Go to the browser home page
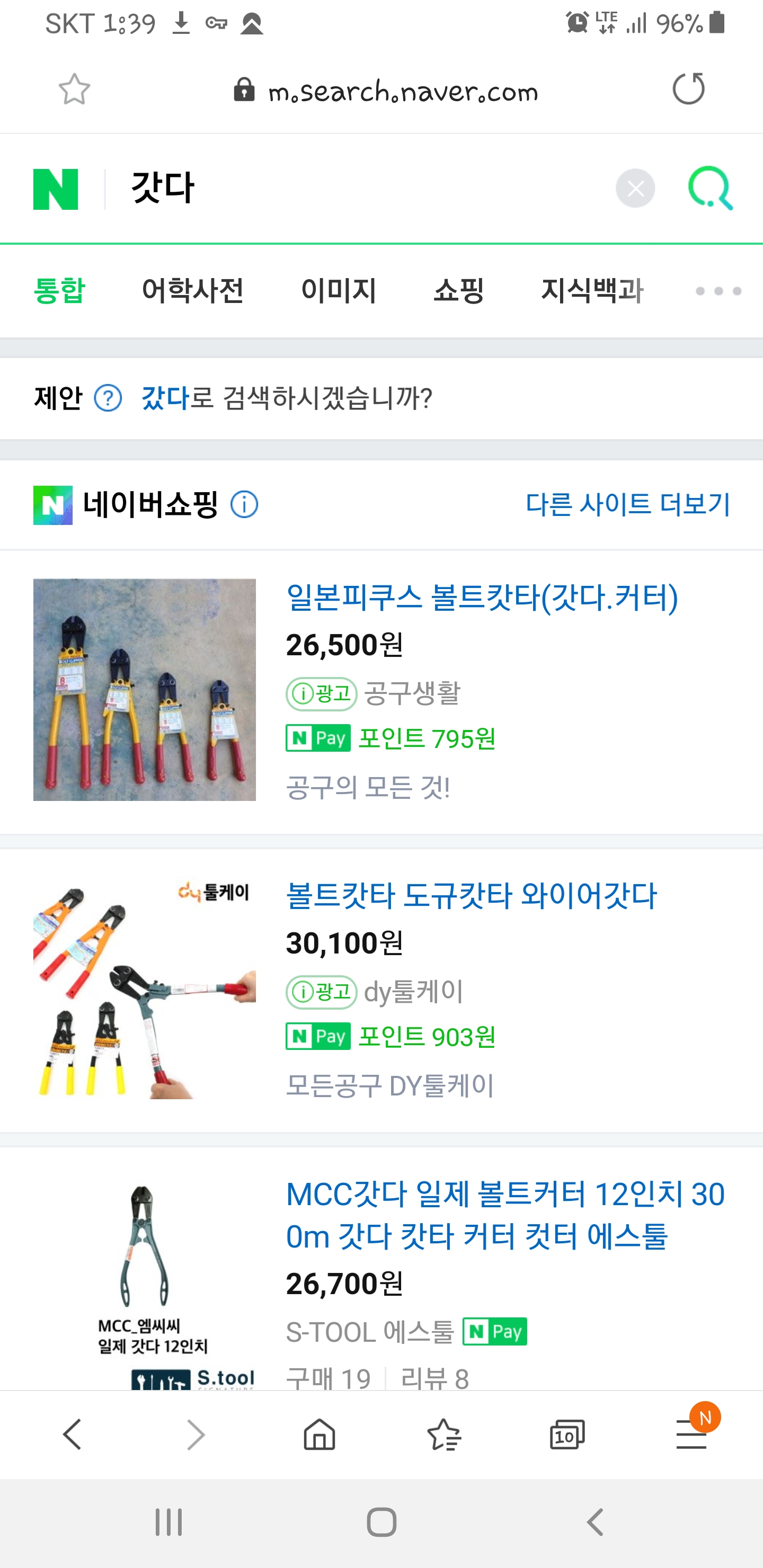Screen dimensions: 763x1568 [320, 1434]
